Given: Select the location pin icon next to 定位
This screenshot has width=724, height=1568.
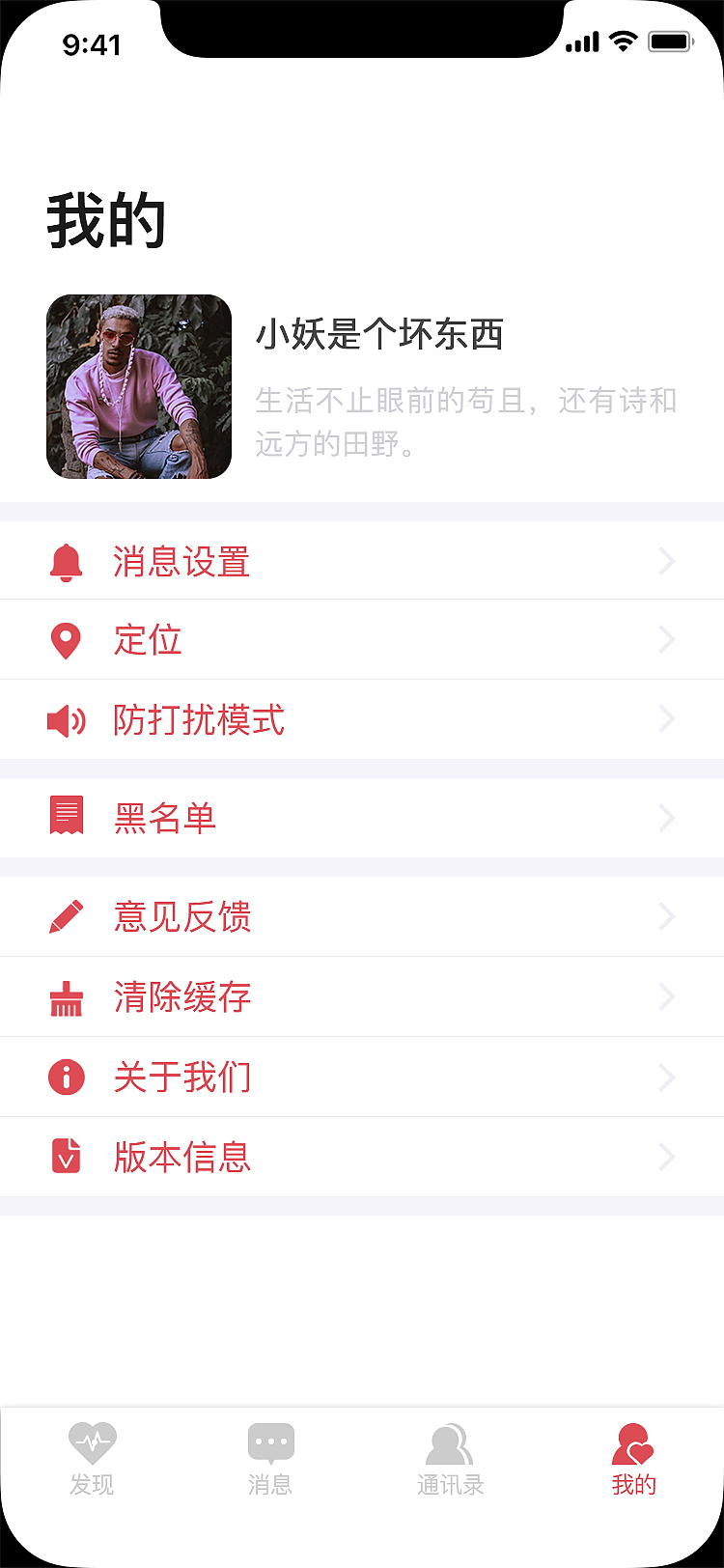Looking at the screenshot, I should (66, 639).
